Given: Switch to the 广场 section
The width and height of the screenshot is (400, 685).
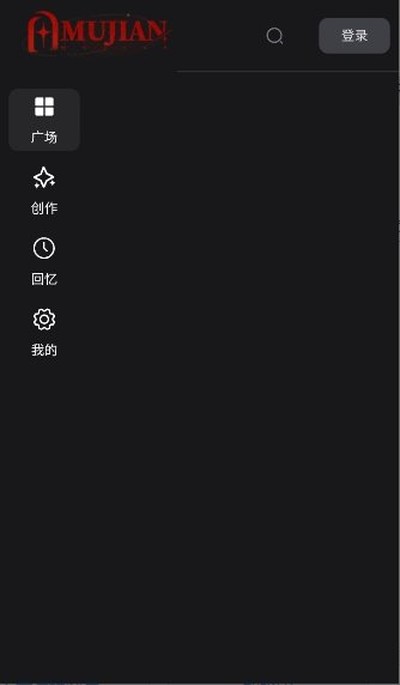Looking at the screenshot, I should tap(44, 120).
